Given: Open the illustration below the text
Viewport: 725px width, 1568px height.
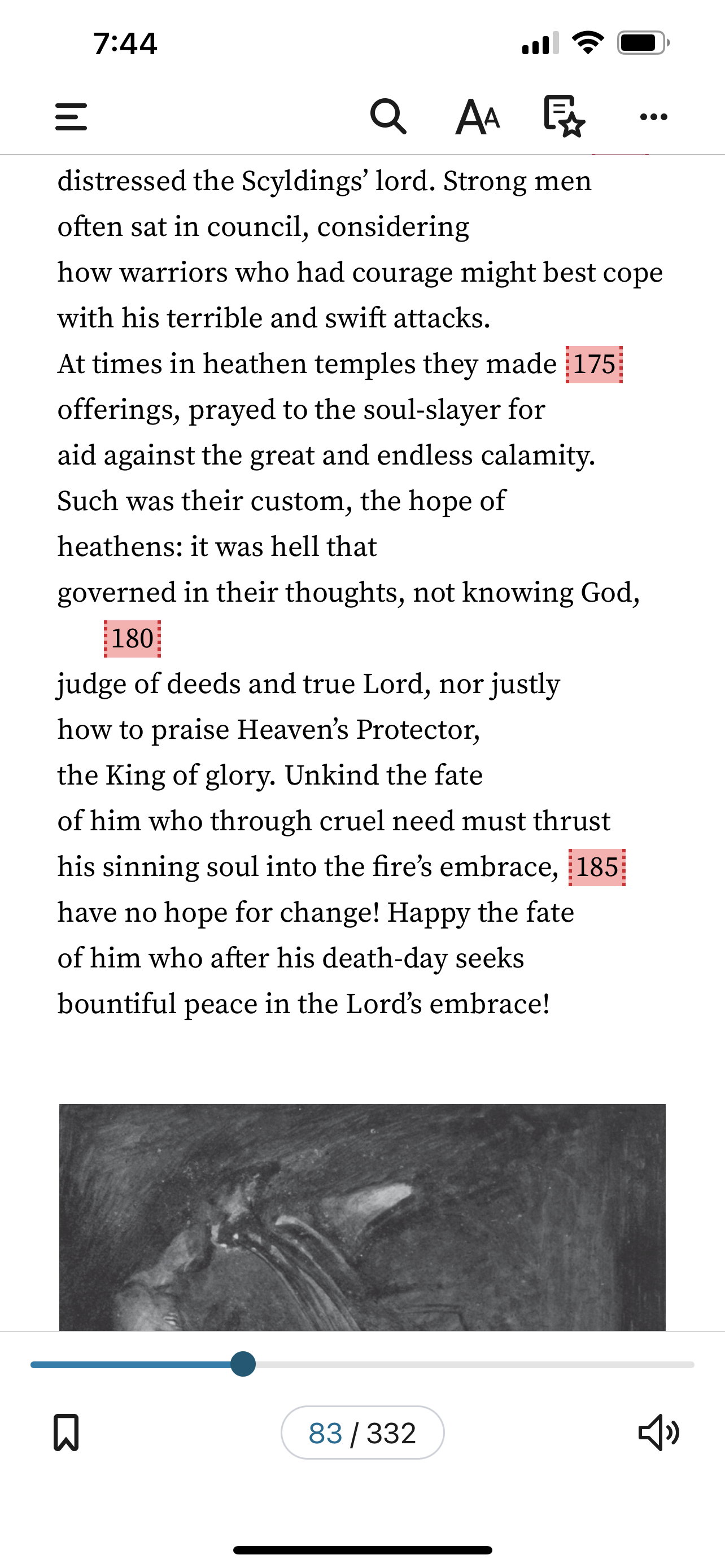Looking at the screenshot, I should point(362,1217).
